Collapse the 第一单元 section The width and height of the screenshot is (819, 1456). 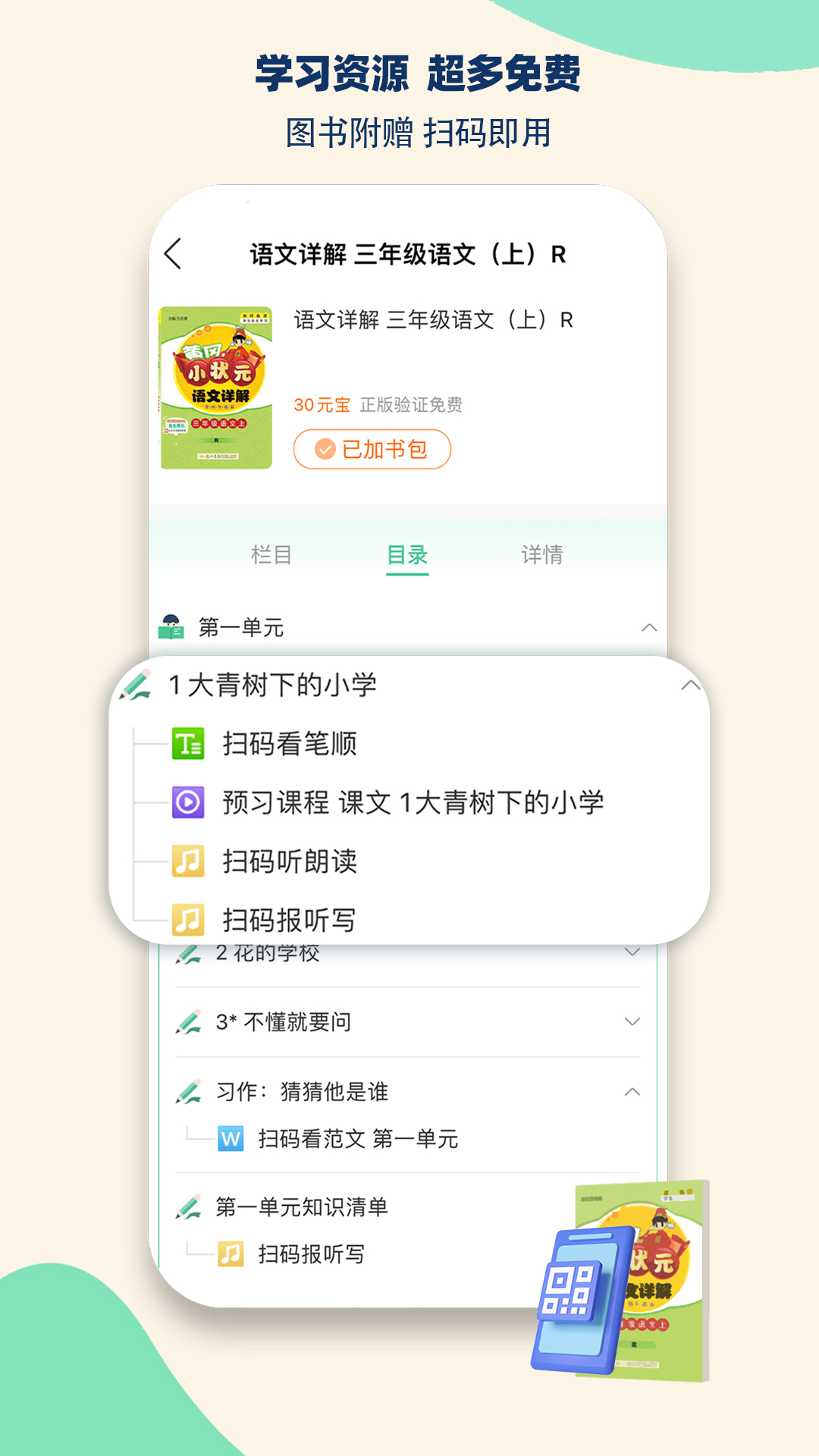click(648, 627)
